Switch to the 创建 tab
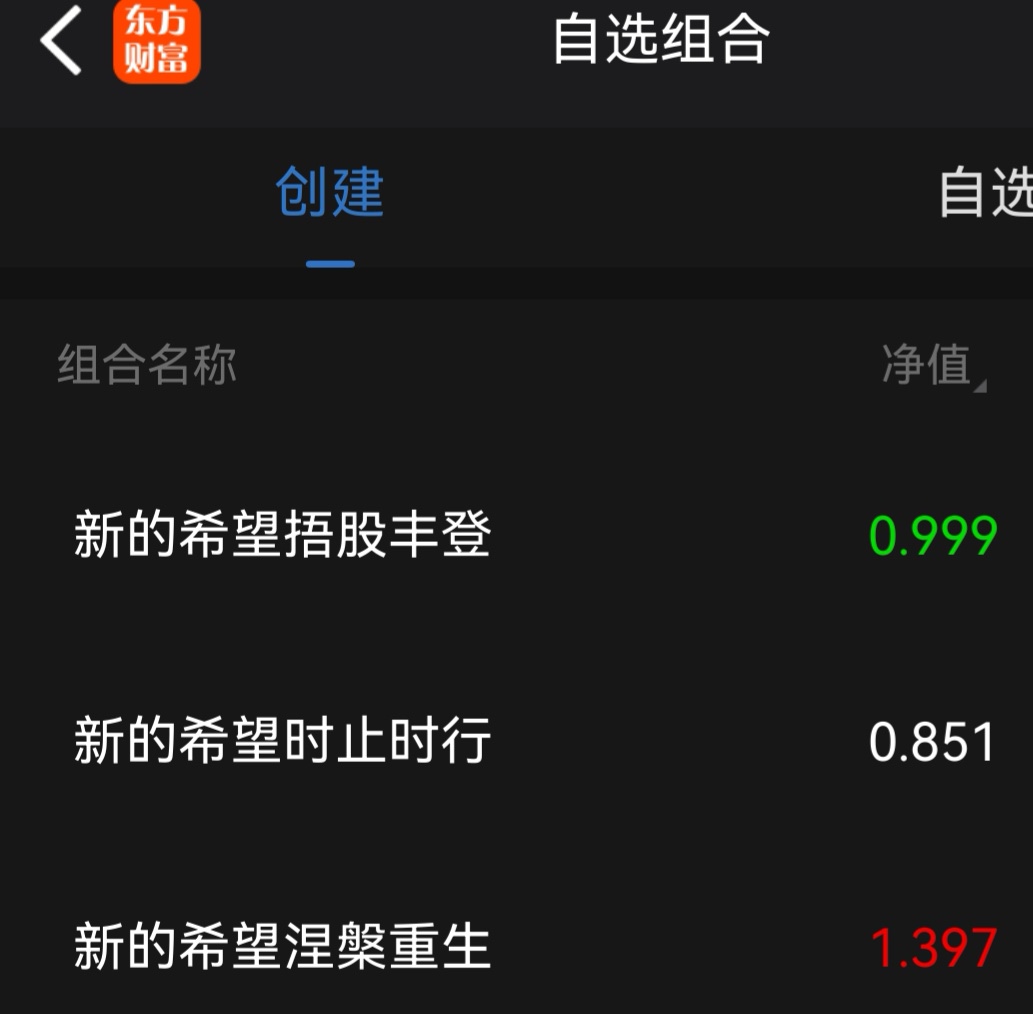 329,192
